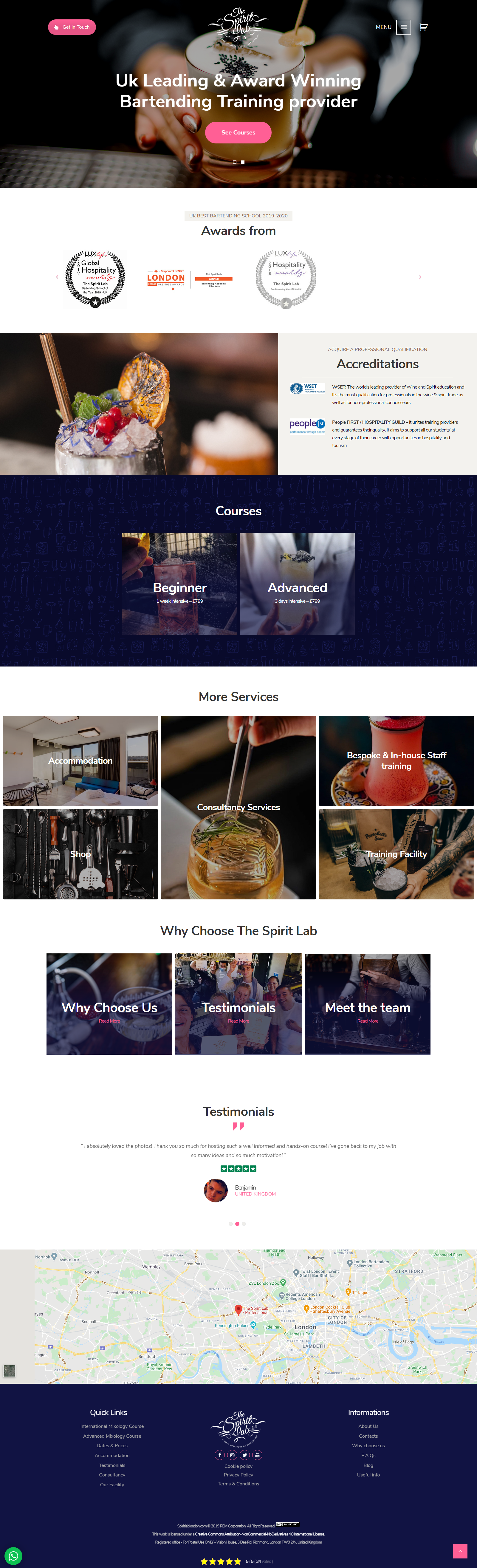Open the Meet the team card

pyautogui.click(x=368, y=1008)
